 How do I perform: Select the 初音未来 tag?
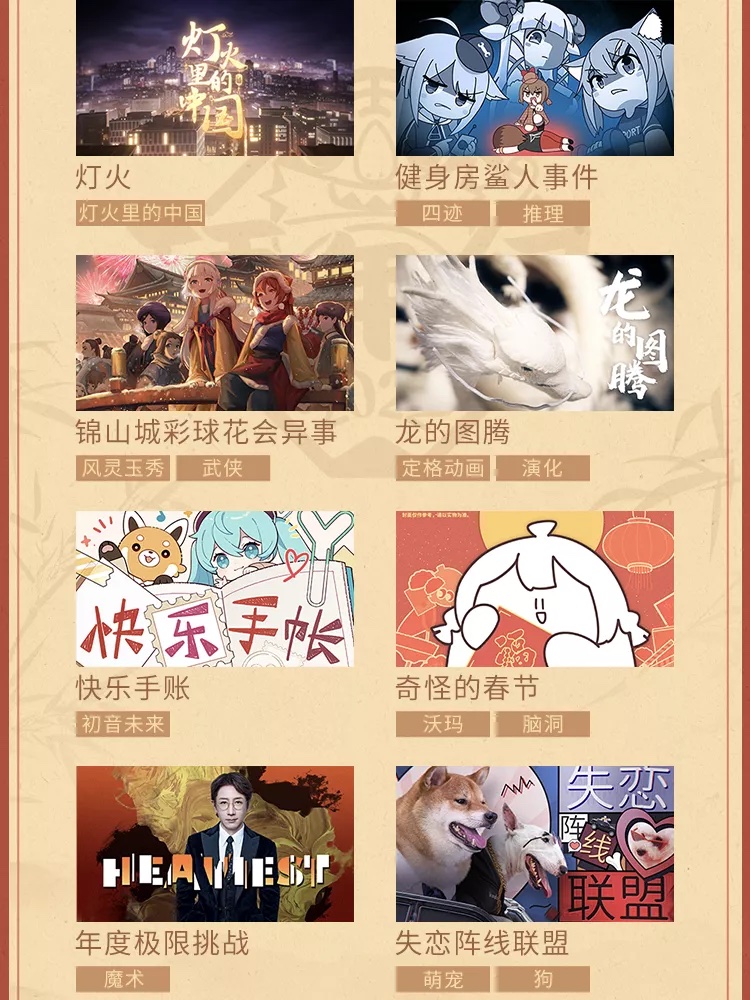tap(123, 724)
